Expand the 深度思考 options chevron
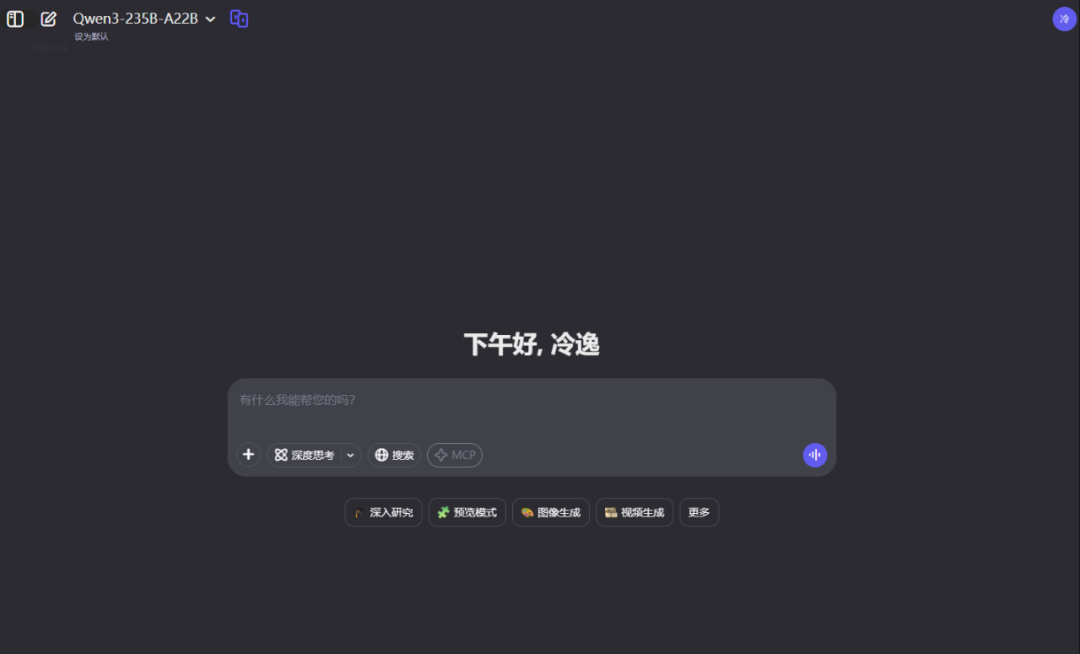The width and height of the screenshot is (1080, 654). 350,455
